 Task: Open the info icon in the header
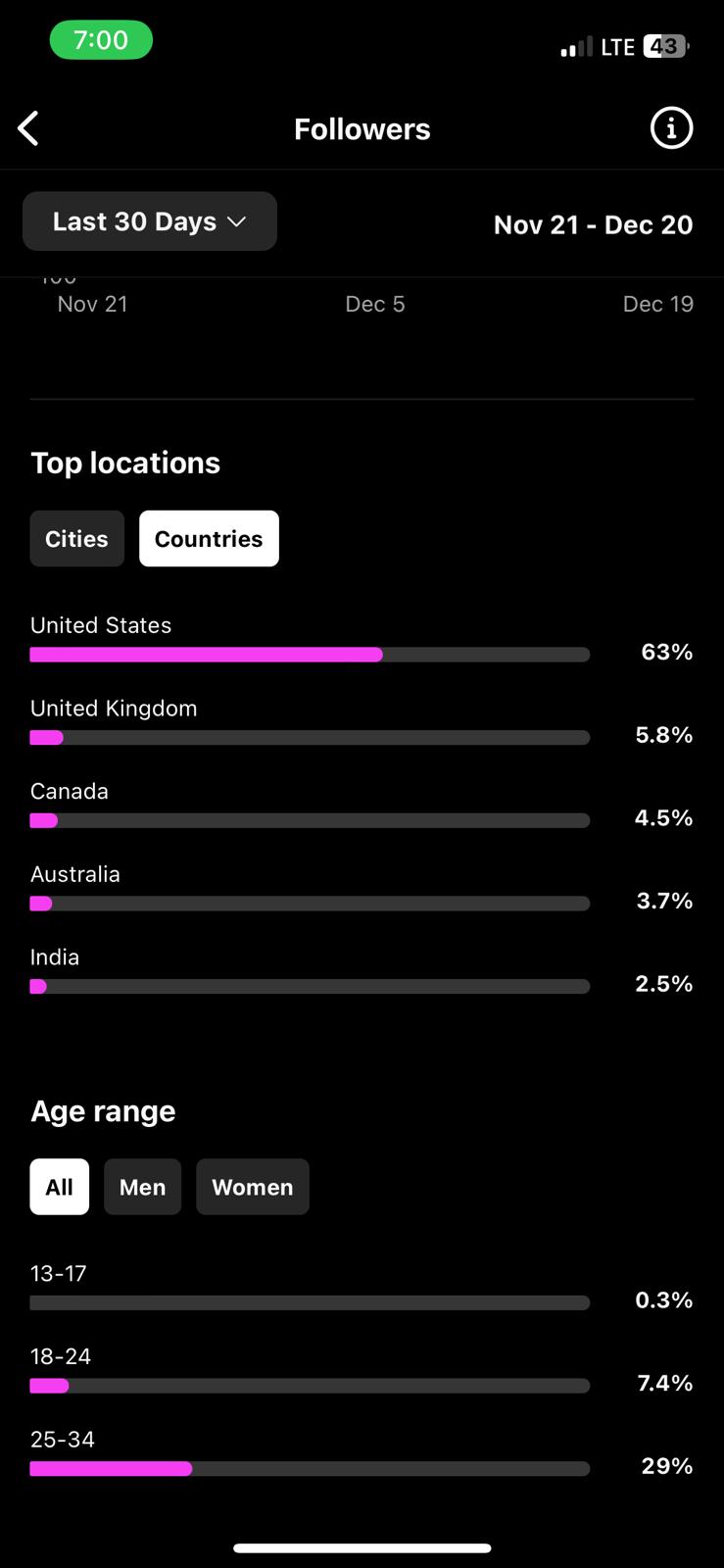(x=671, y=128)
